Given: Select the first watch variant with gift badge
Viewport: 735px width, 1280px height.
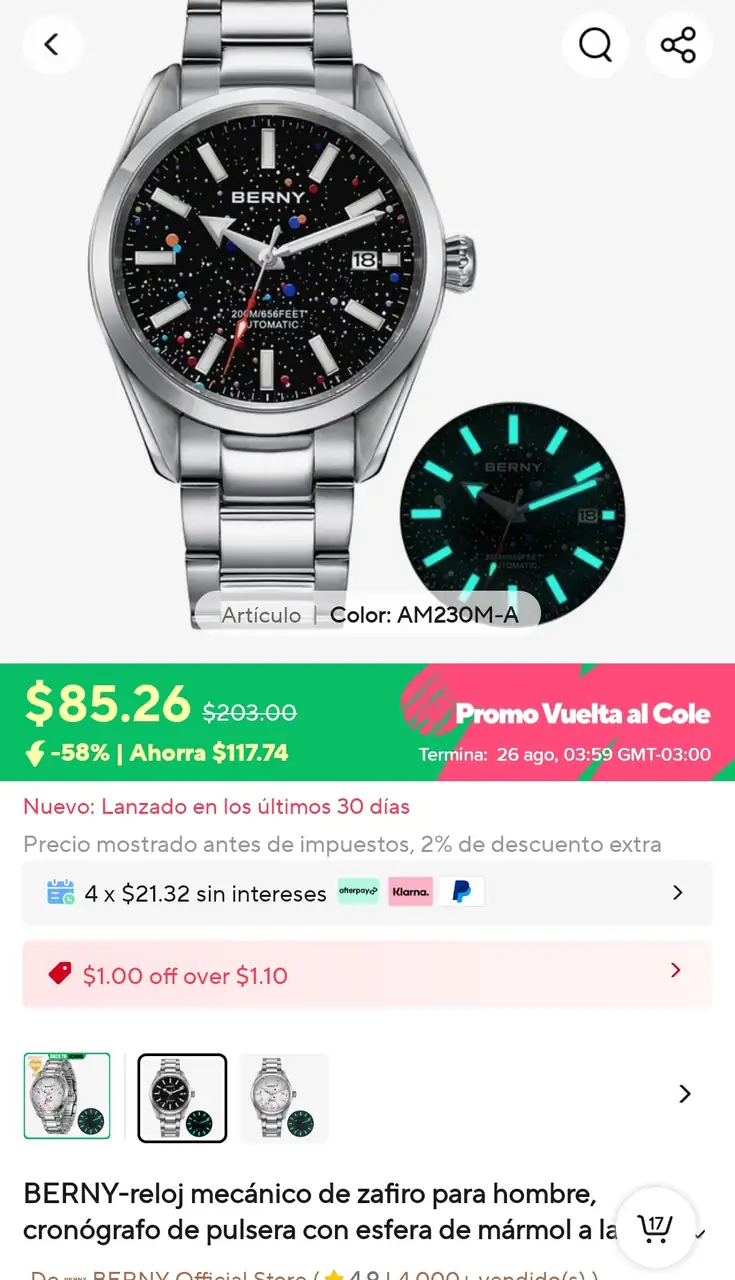Looking at the screenshot, I should [x=67, y=1097].
